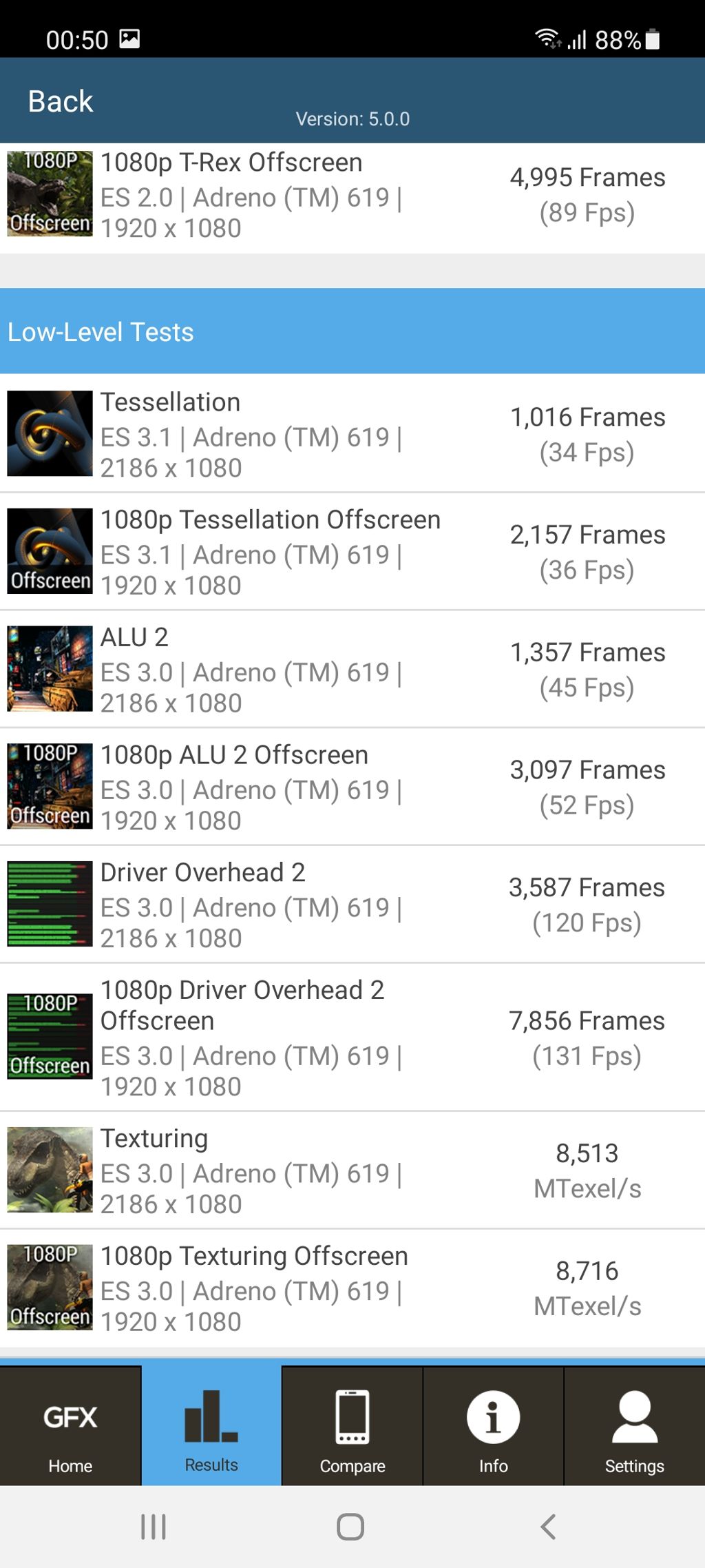Switch to the Settings tab

click(x=634, y=1427)
